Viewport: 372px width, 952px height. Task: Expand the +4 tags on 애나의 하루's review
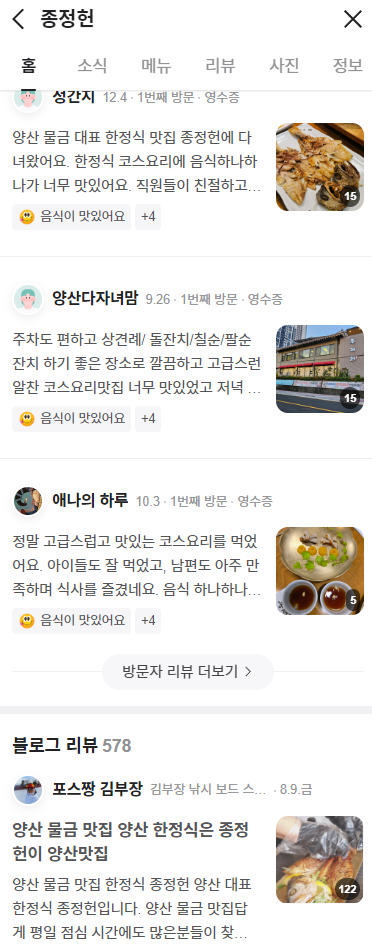point(148,620)
